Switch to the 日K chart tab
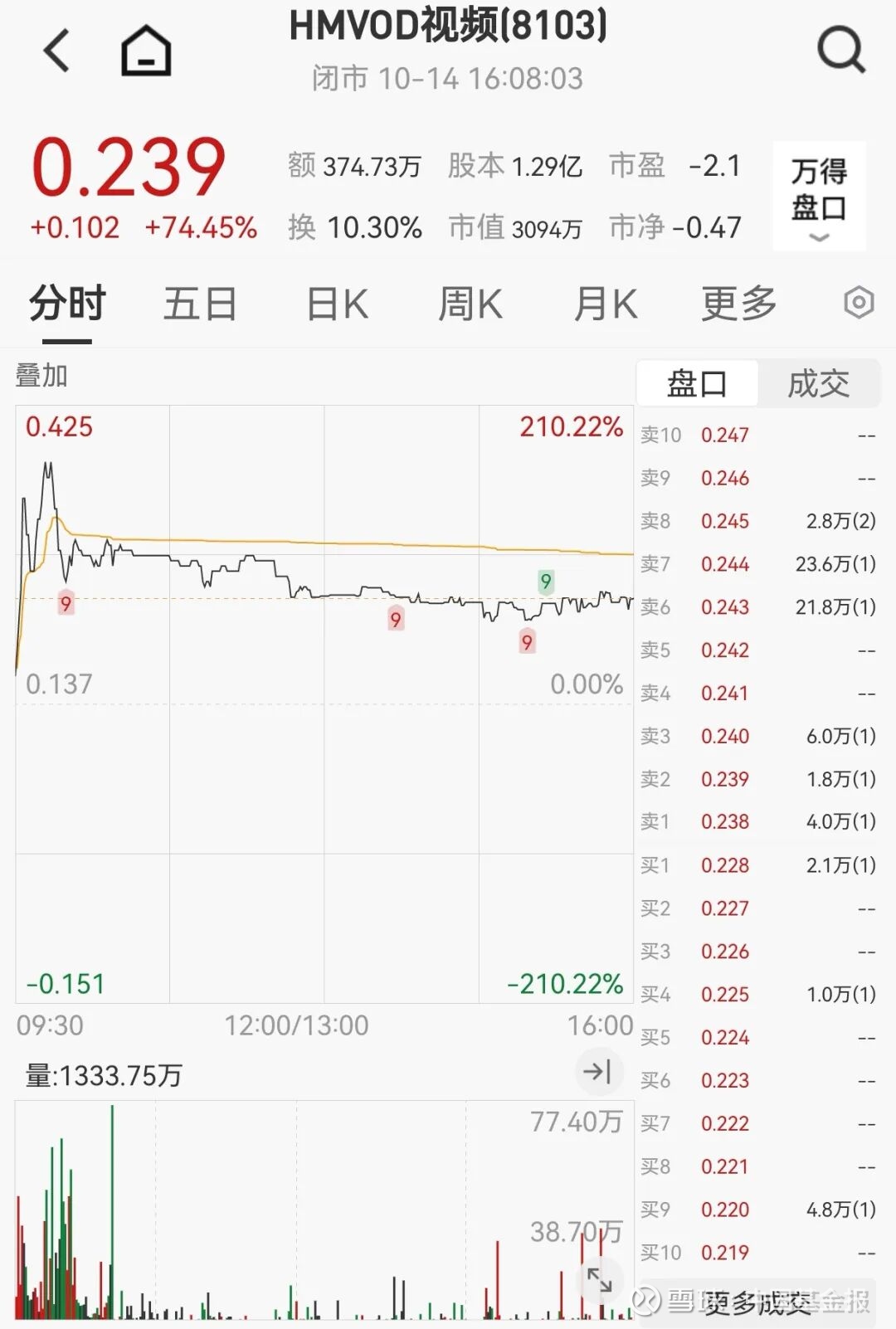The width and height of the screenshot is (896, 1329). 337,304
